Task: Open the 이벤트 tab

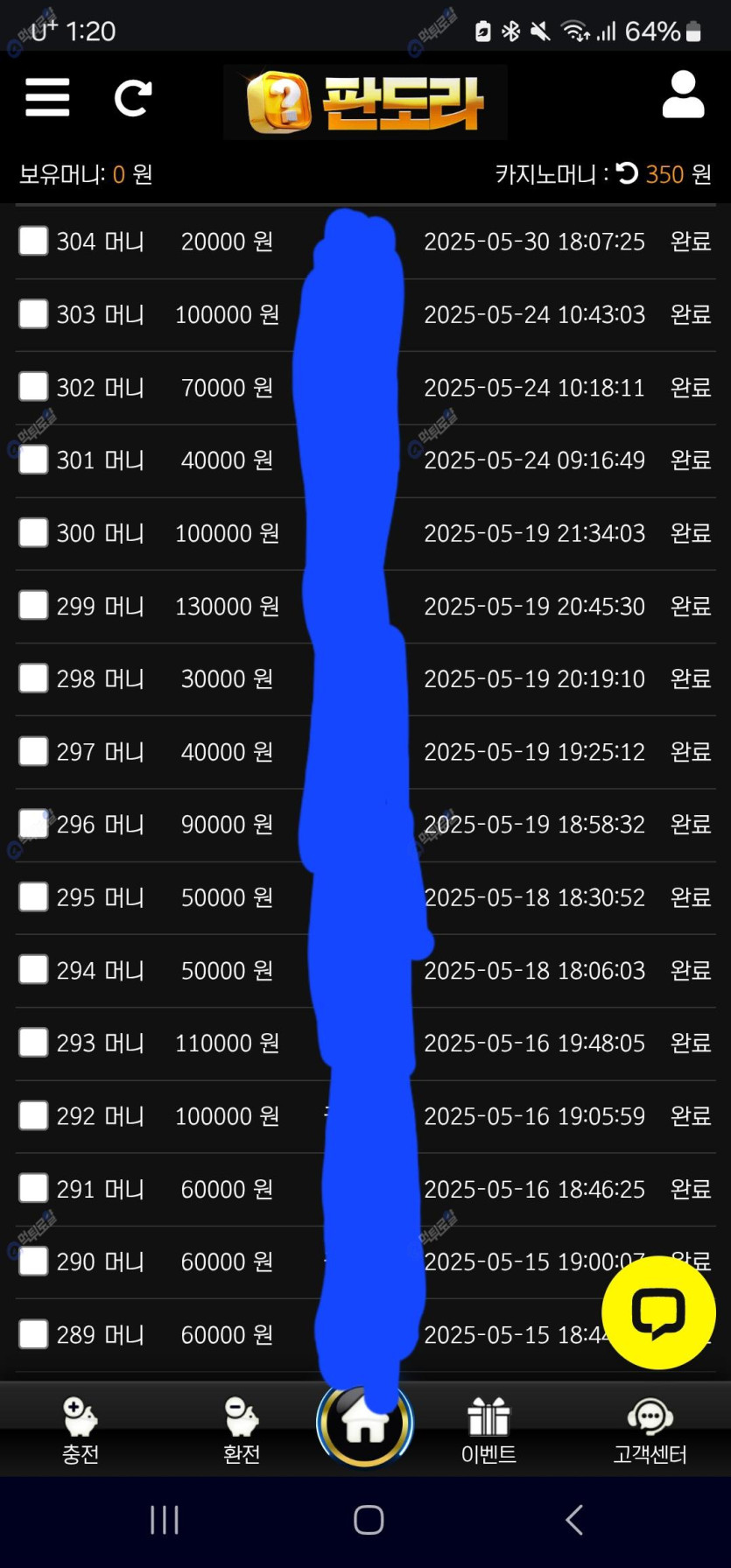Action: (489, 1431)
